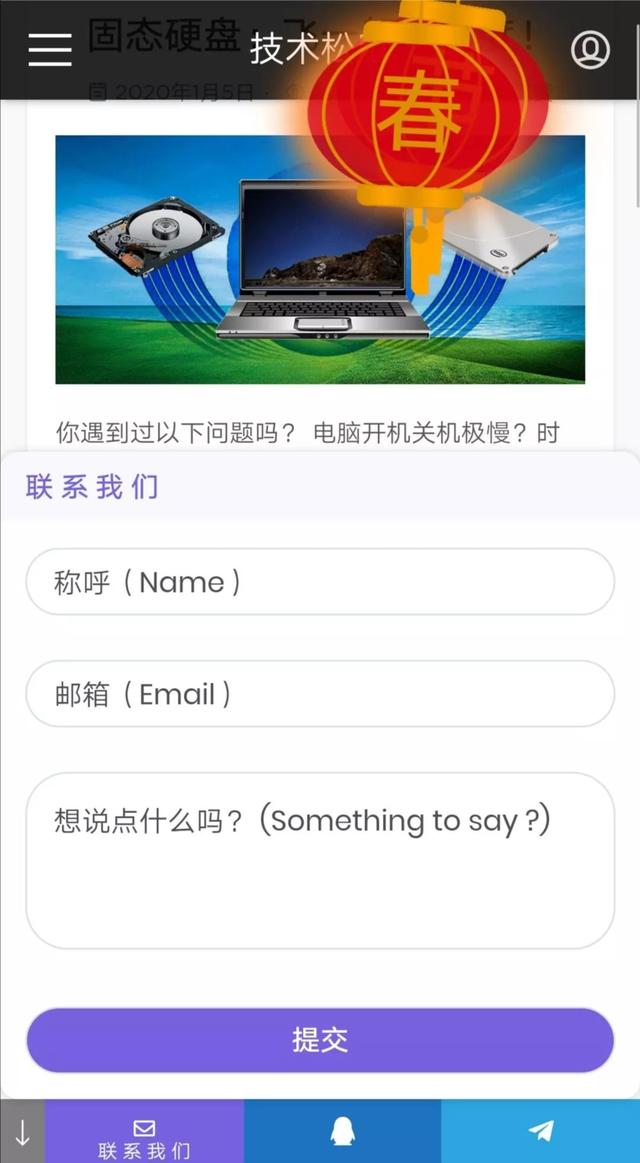This screenshot has width=640, height=1163.
Task: Open the QQ penguin contact tab
Action: pos(342,1132)
